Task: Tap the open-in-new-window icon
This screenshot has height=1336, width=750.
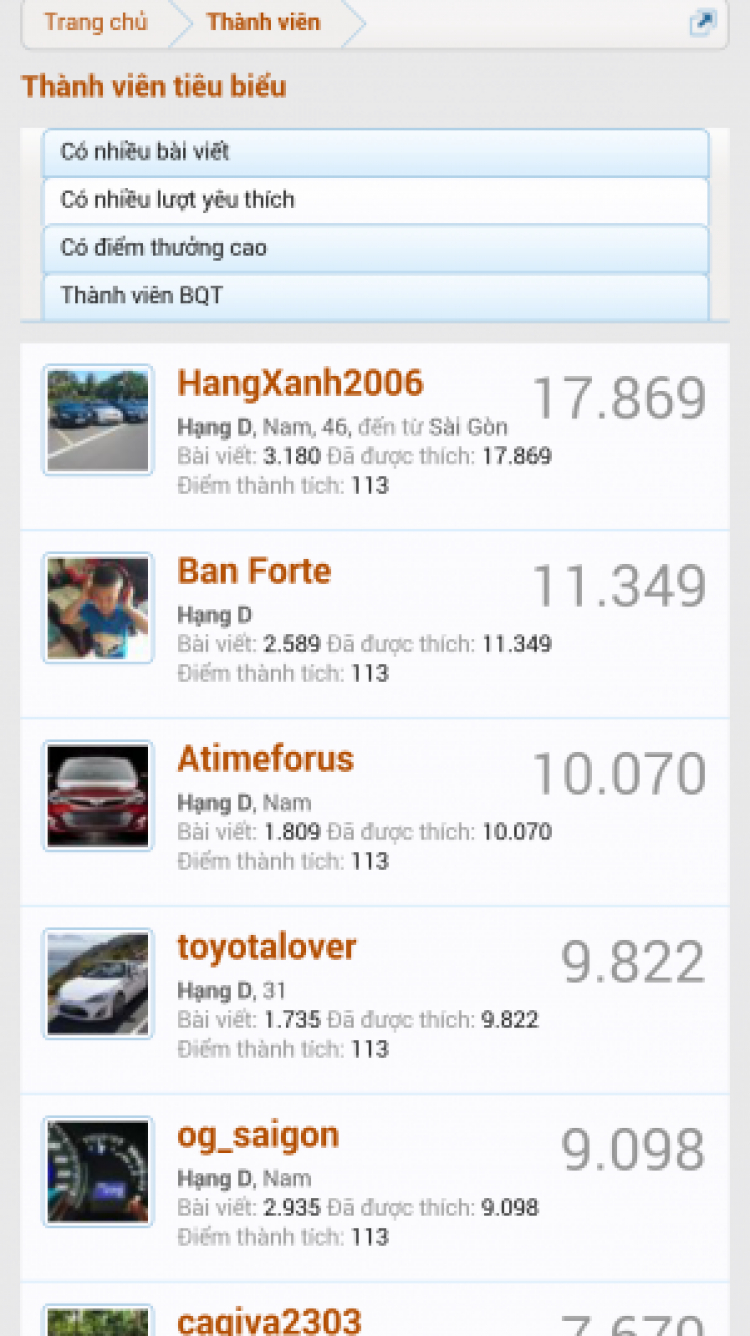Action: (703, 23)
